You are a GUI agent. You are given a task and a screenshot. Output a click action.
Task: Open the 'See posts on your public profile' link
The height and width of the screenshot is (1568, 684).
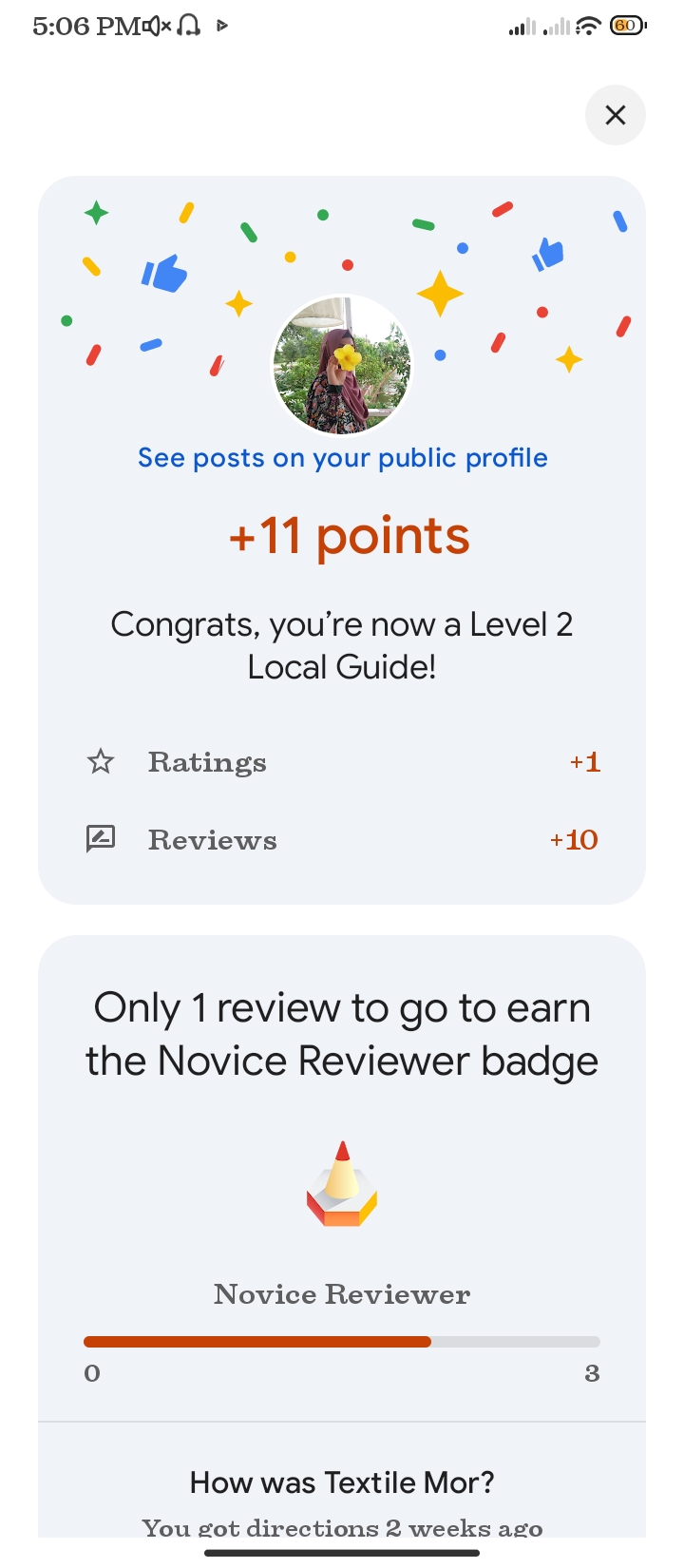point(342,458)
